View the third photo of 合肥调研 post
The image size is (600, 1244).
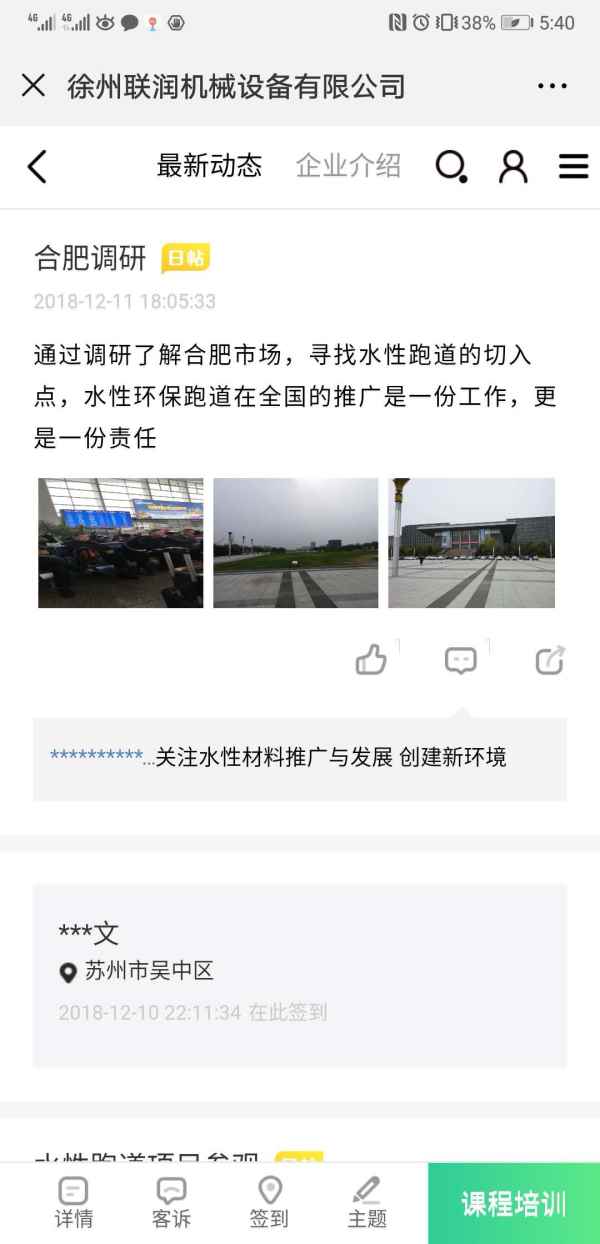(x=471, y=543)
